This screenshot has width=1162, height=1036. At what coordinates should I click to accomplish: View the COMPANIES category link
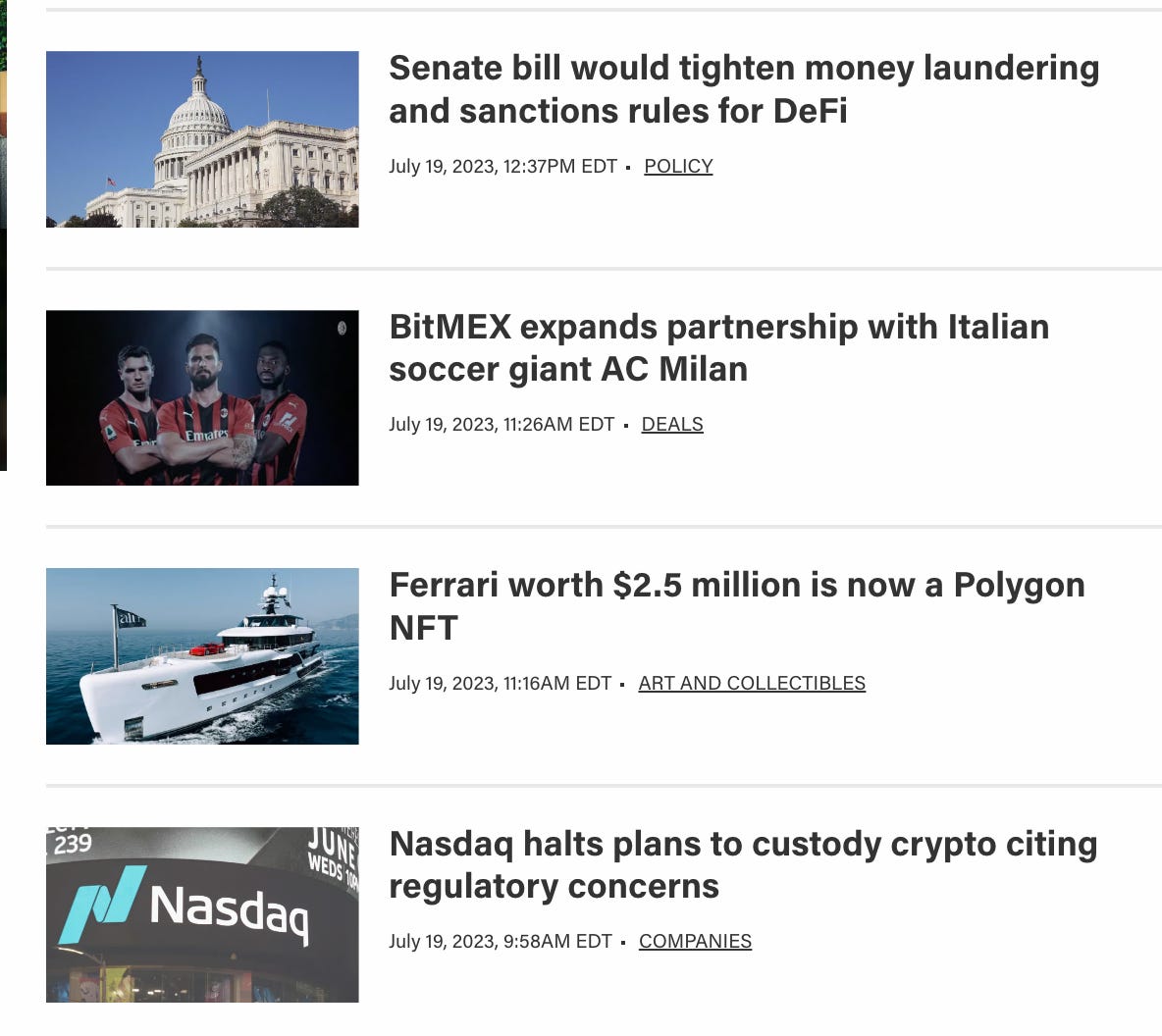click(695, 942)
